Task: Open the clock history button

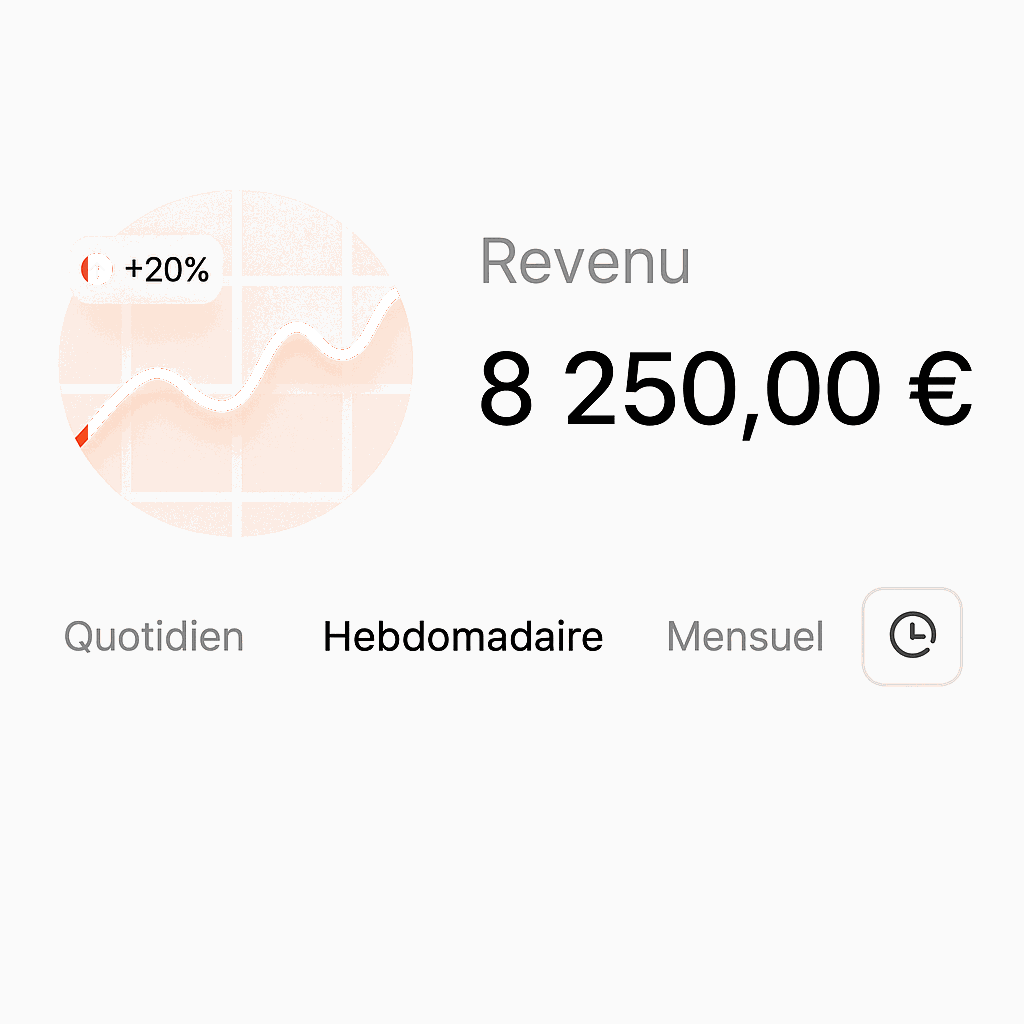Action: 912,636
